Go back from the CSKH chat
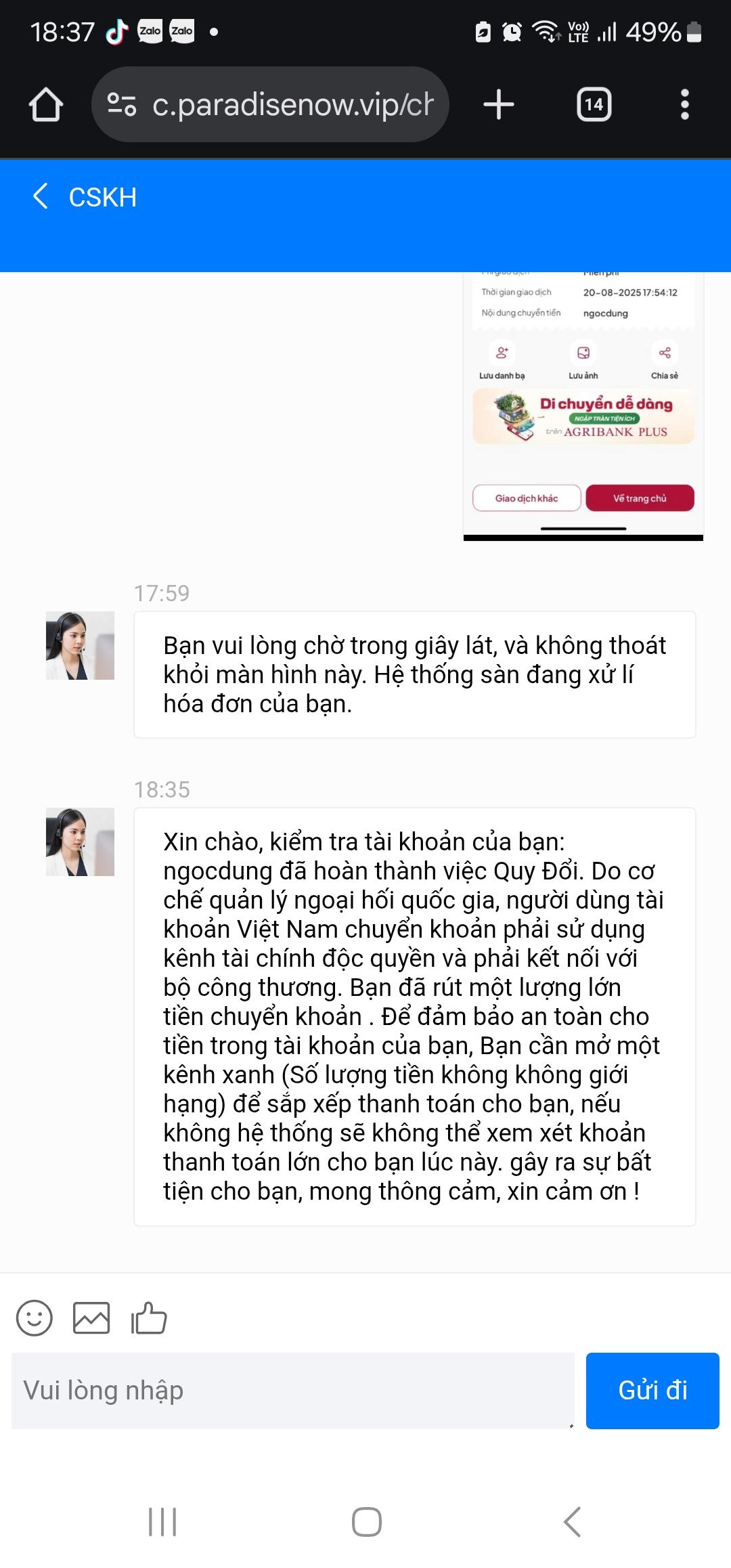This screenshot has height=1568, width=731. (41, 196)
